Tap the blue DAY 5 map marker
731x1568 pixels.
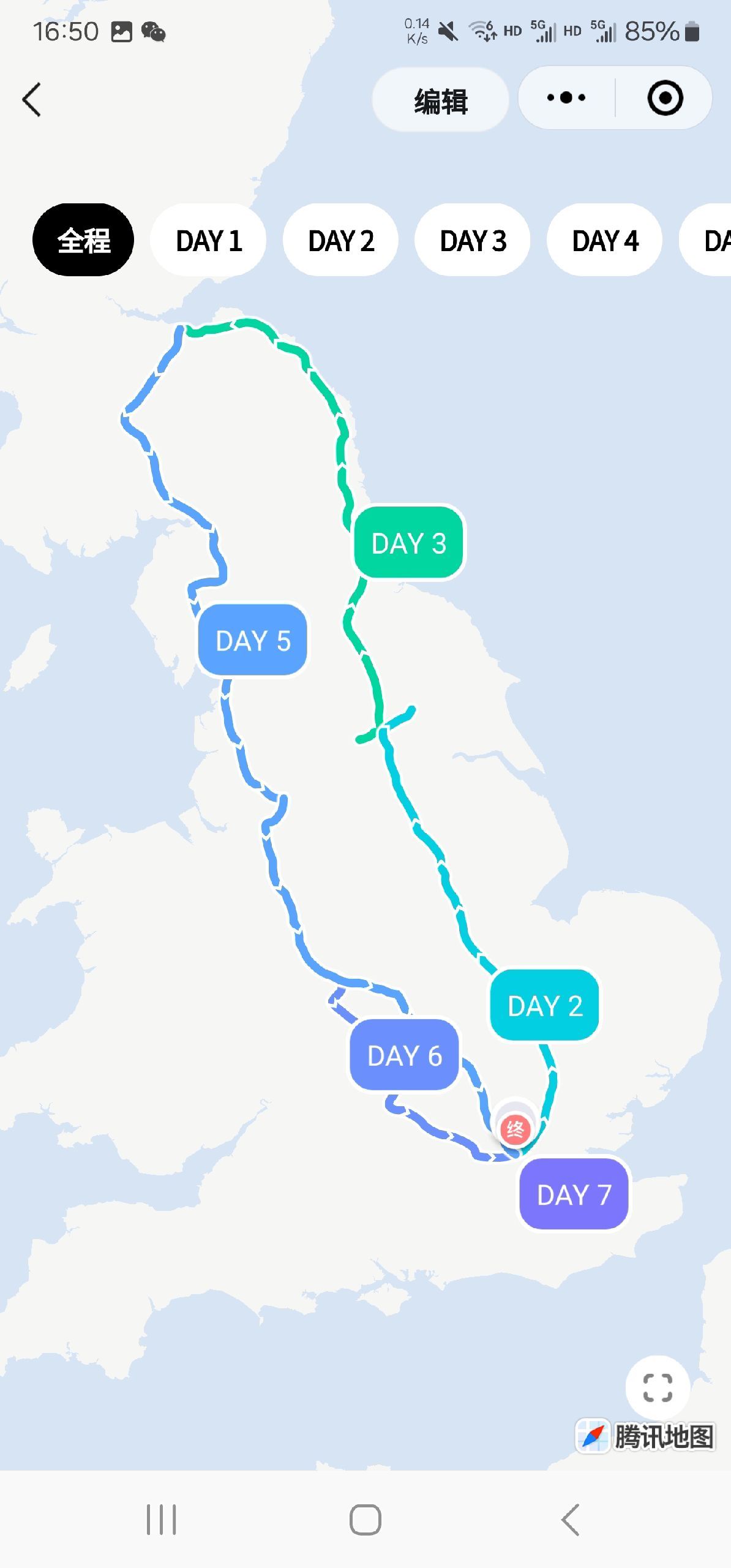(253, 641)
